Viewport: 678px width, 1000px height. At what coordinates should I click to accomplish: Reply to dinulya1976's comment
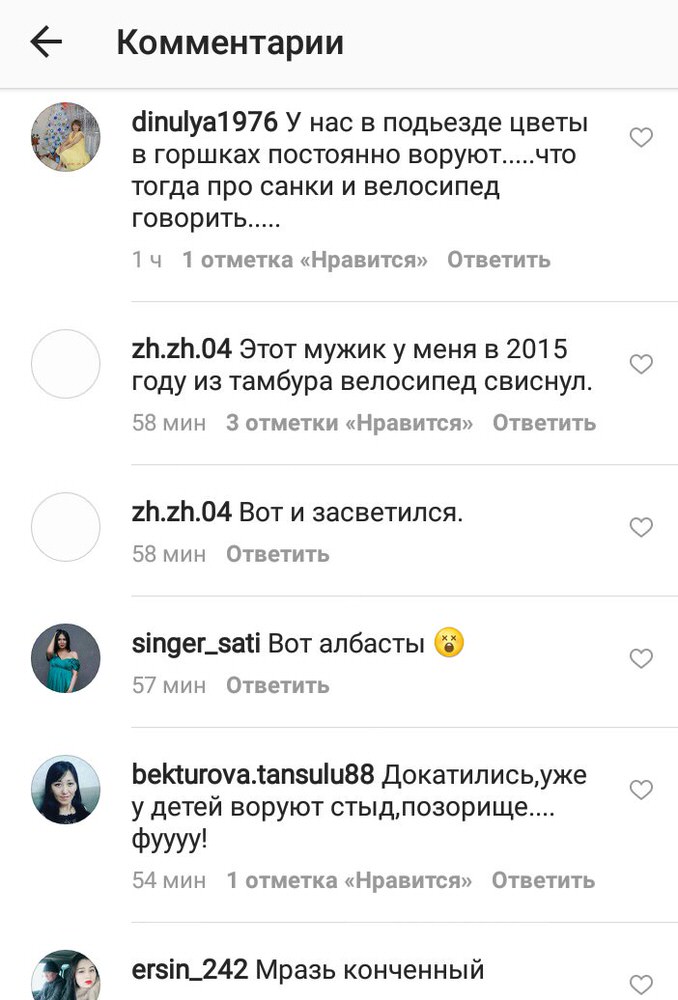498,260
